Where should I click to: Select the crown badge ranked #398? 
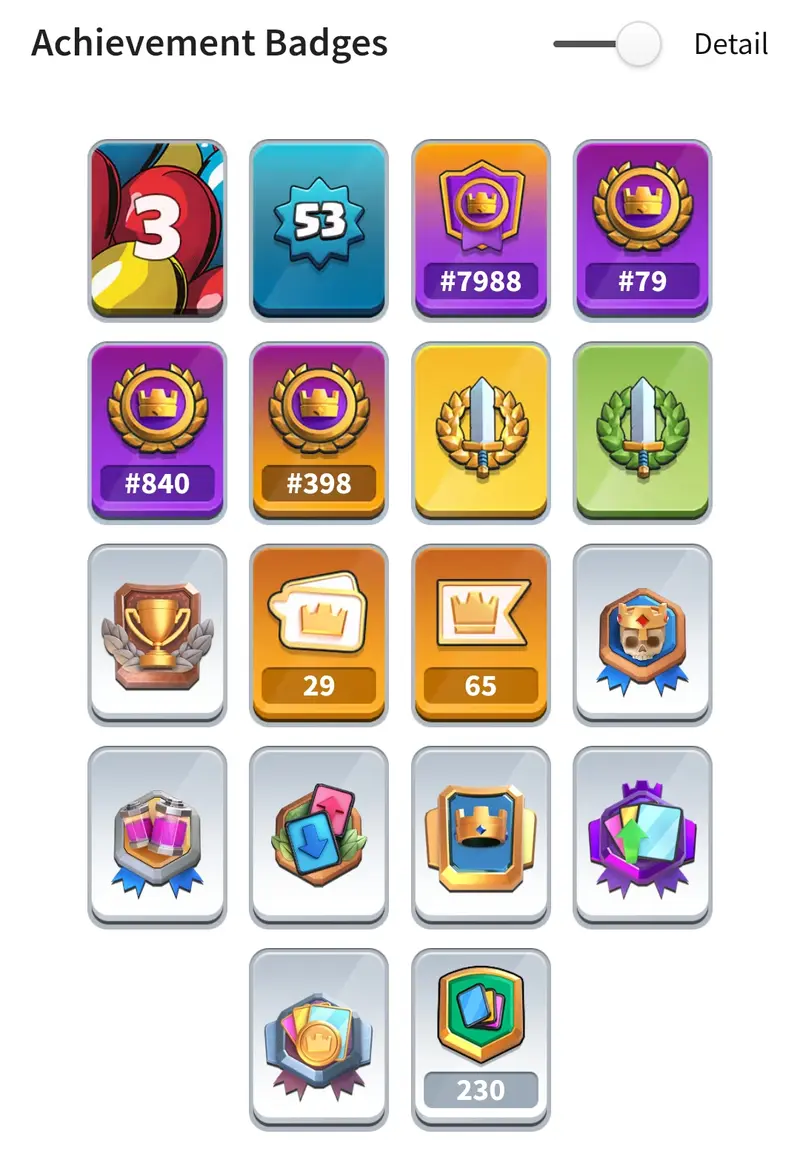click(x=319, y=432)
